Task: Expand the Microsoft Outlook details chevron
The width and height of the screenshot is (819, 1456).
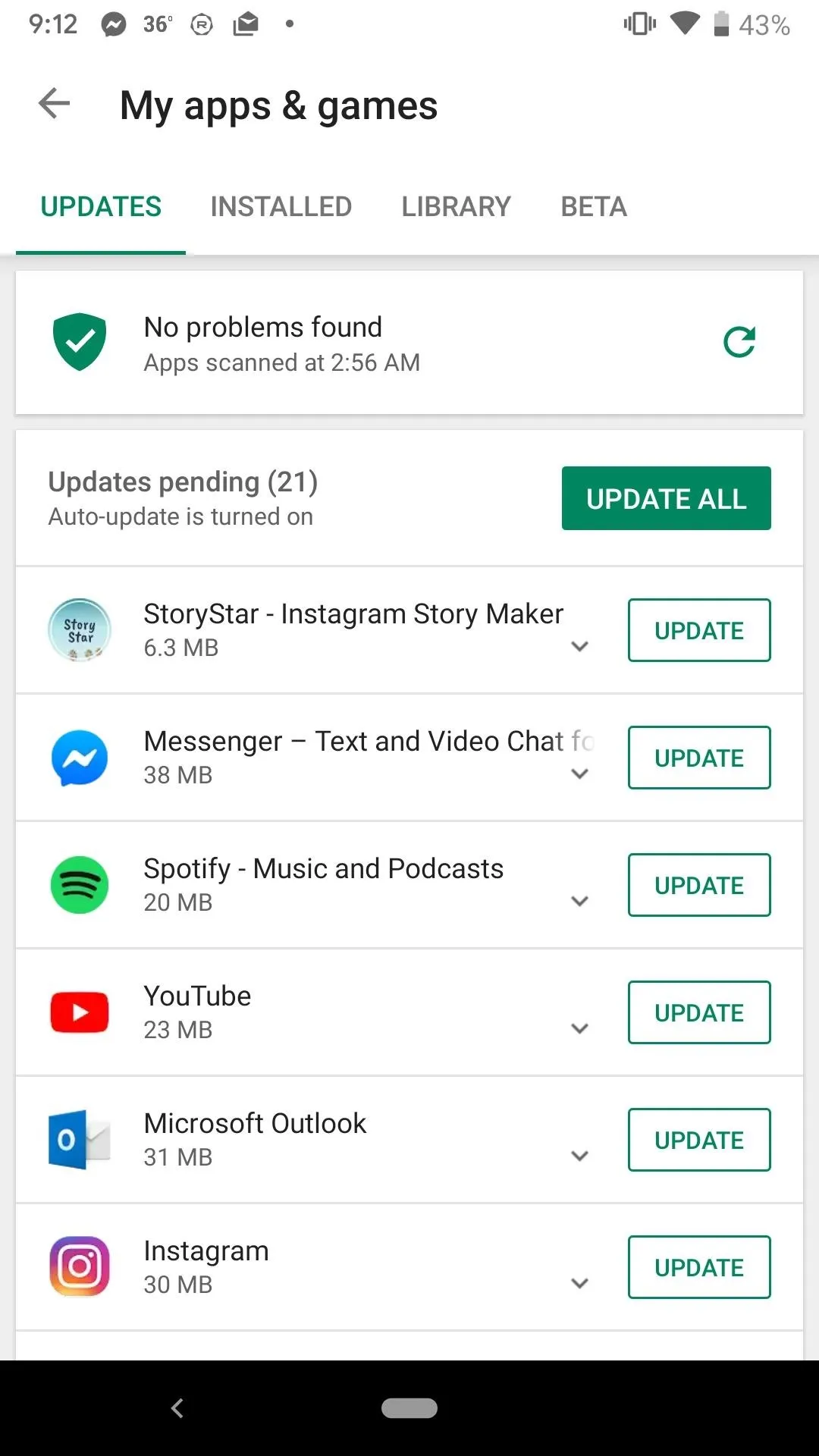Action: point(580,1156)
